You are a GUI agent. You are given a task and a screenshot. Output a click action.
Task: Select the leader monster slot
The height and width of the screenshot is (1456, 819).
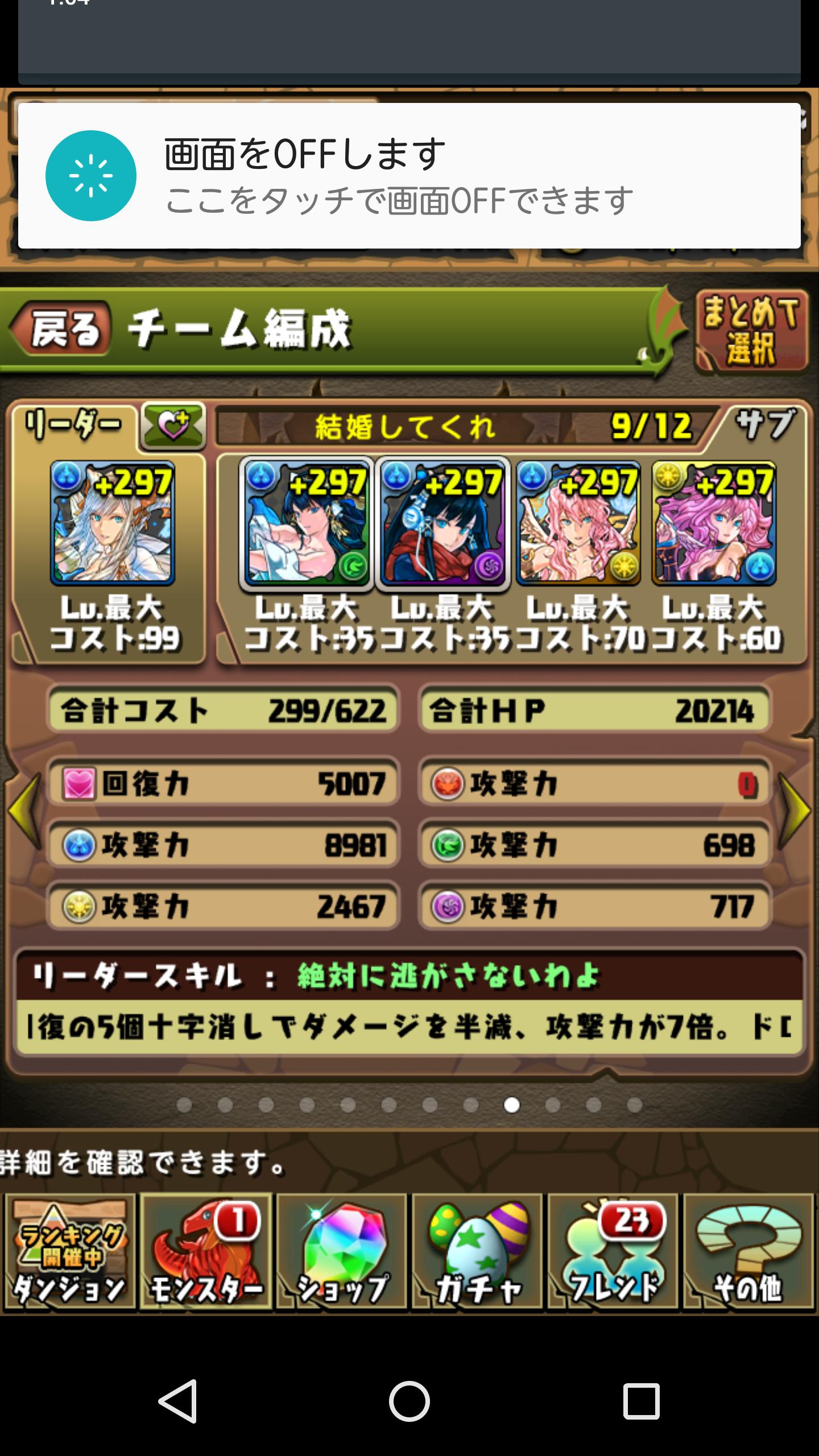[111, 523]
